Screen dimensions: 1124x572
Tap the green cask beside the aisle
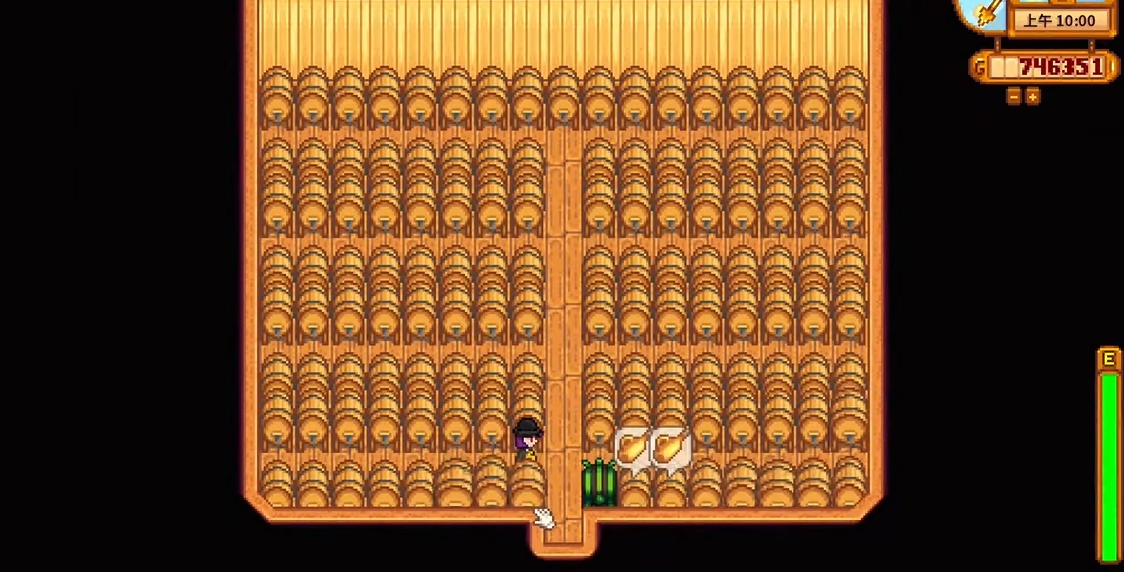pos(599,484)
